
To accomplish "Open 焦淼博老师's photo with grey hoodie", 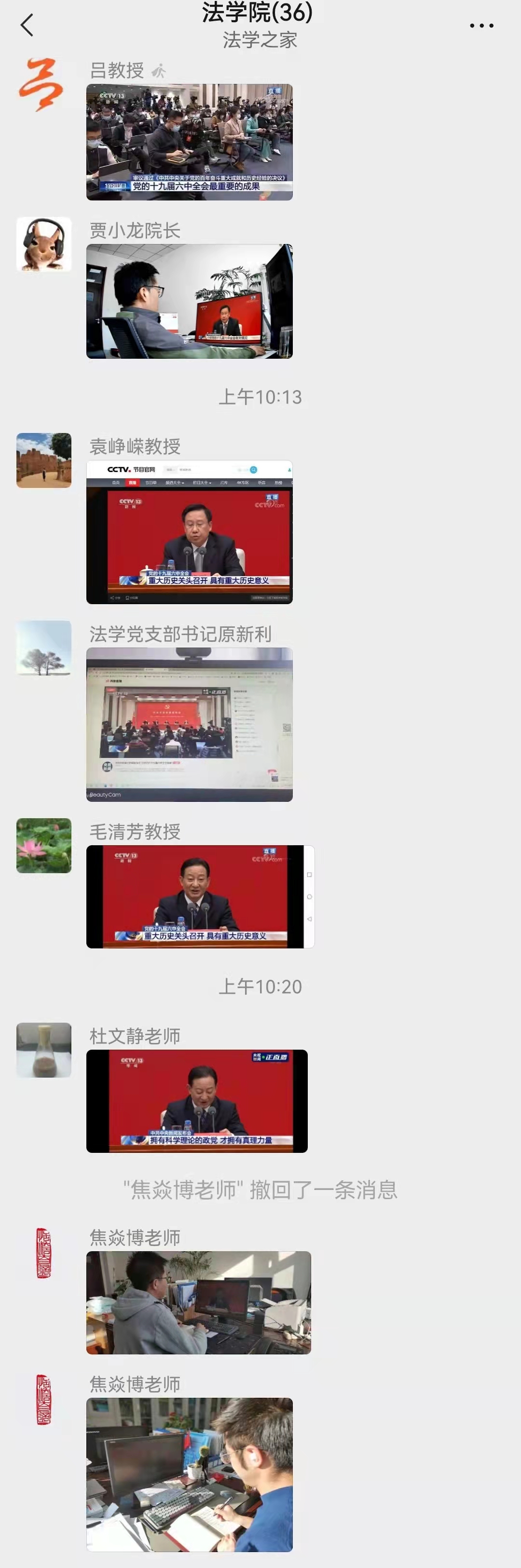I will 199,1303.
